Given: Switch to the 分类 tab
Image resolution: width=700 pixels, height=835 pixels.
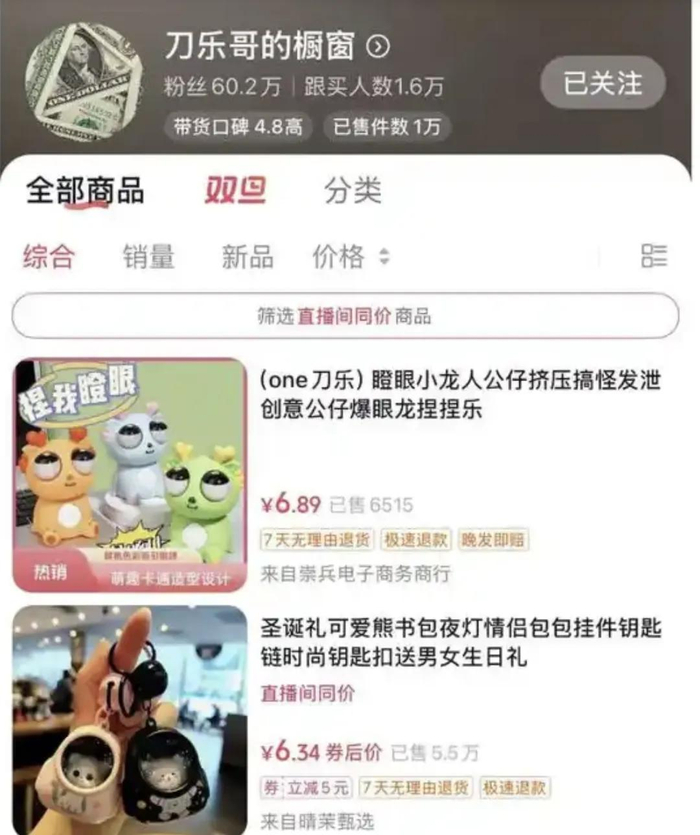Looking at the screenshot, I should coord(353,190).
